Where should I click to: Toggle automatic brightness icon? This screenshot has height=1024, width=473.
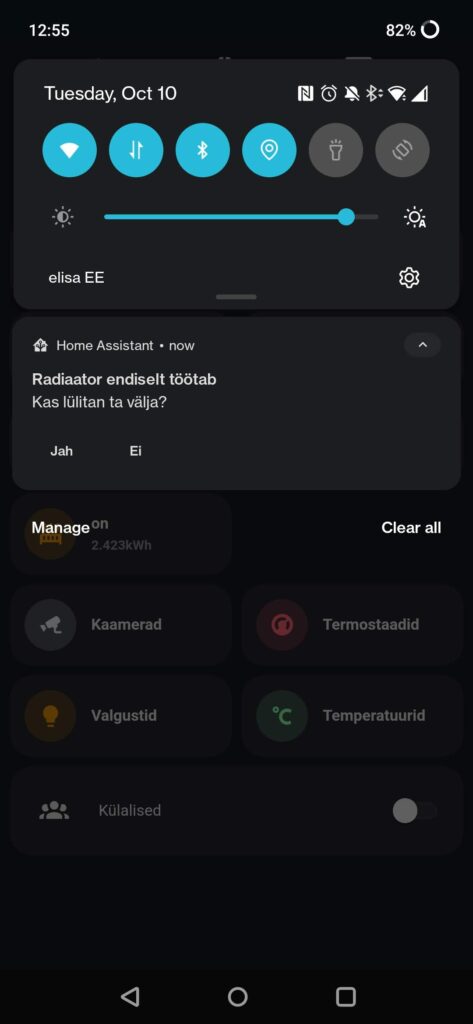415,217
